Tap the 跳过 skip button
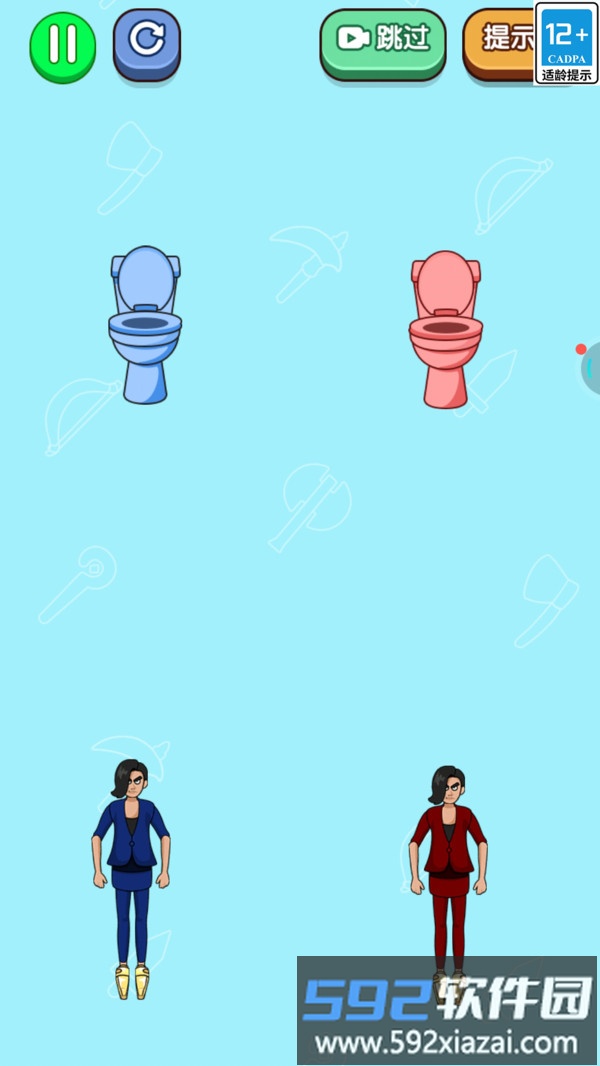 tap(382, 42)
